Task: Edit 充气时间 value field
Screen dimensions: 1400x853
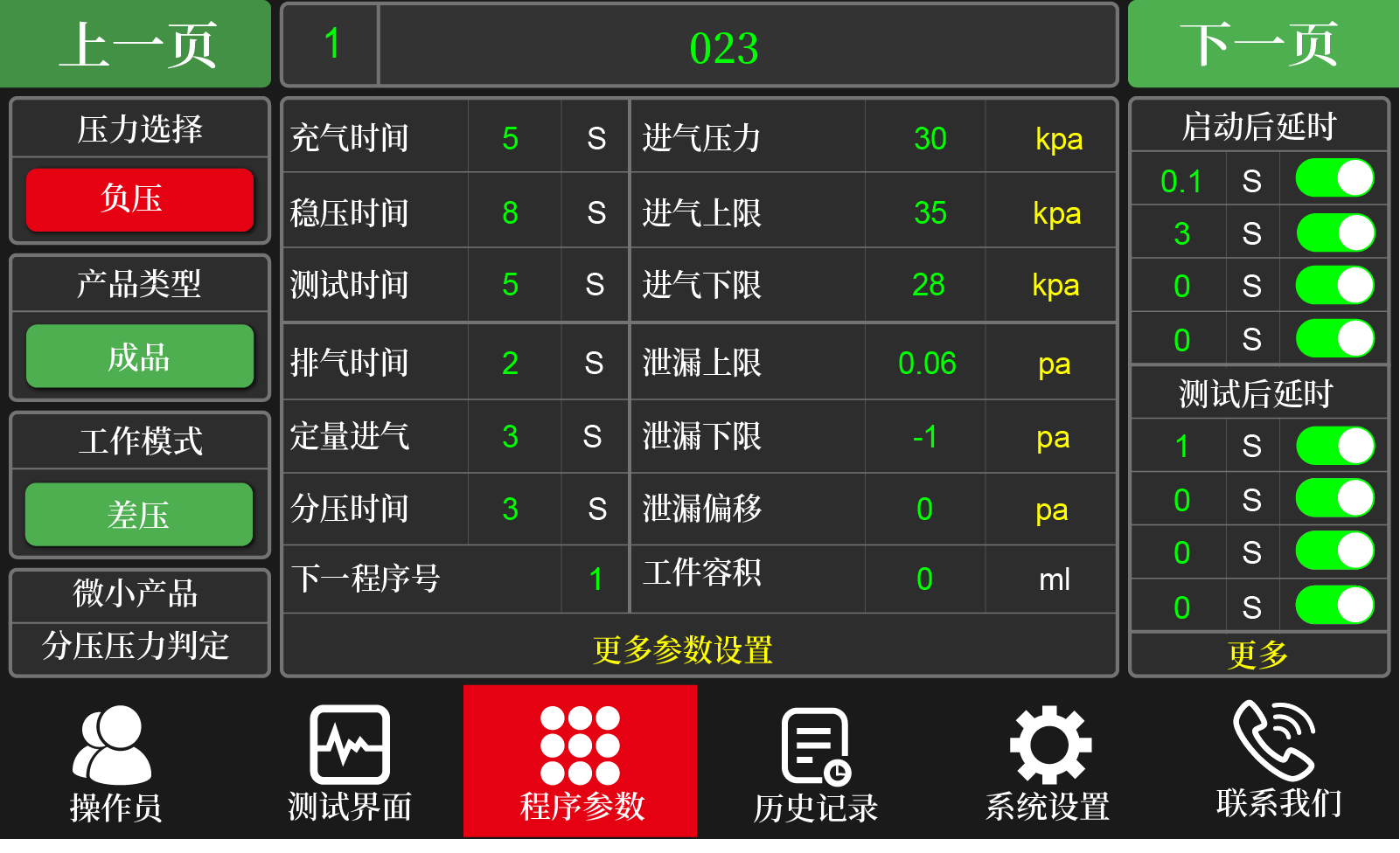Action: pyautogui.click(x=512, y=138)
